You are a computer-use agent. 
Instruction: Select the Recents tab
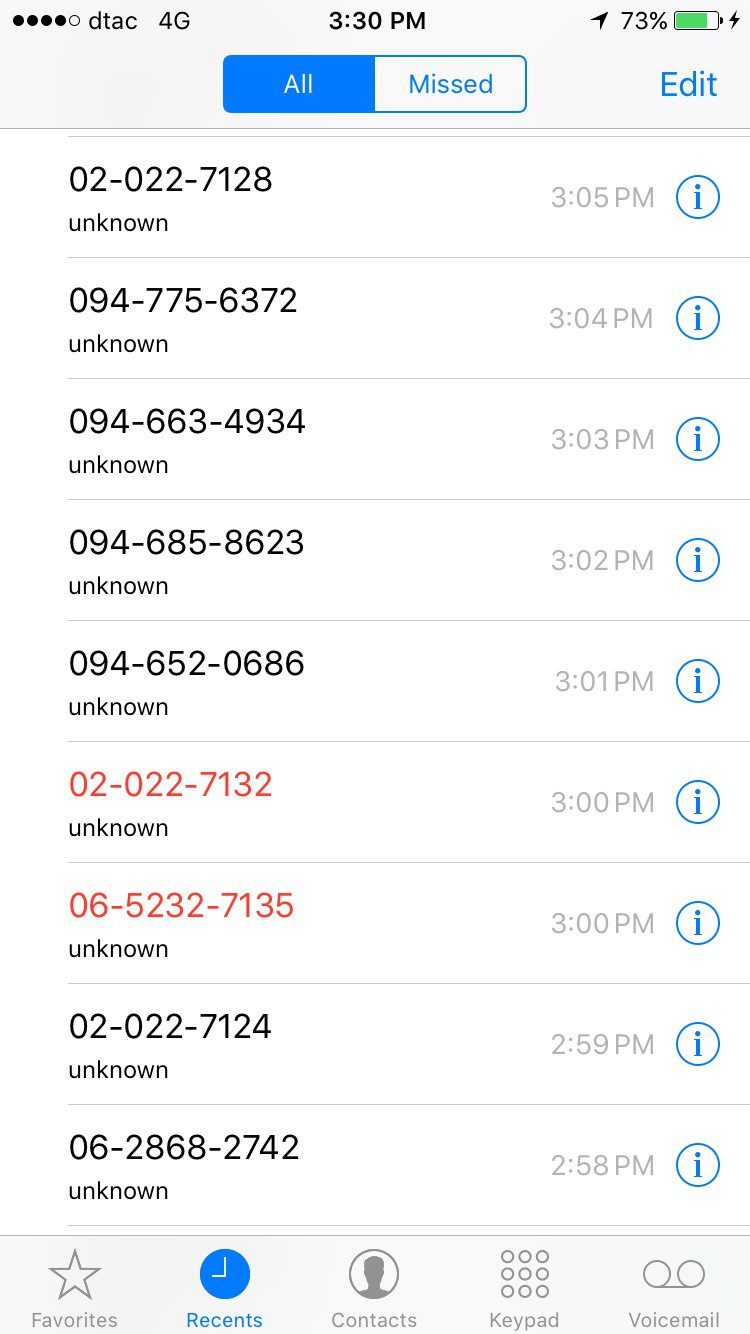224,1288
